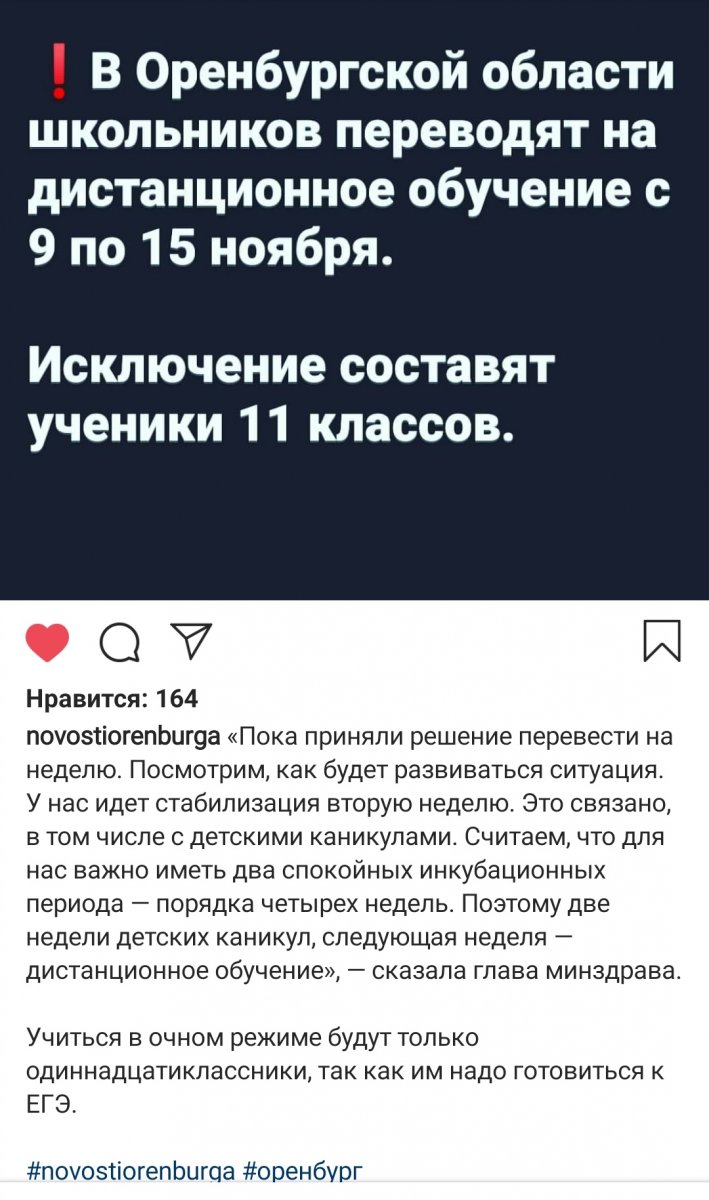The height and width of the screenshot is (1200, 709).
Task: Open comments with the speech bubble icon
Action: pos(120,644)
